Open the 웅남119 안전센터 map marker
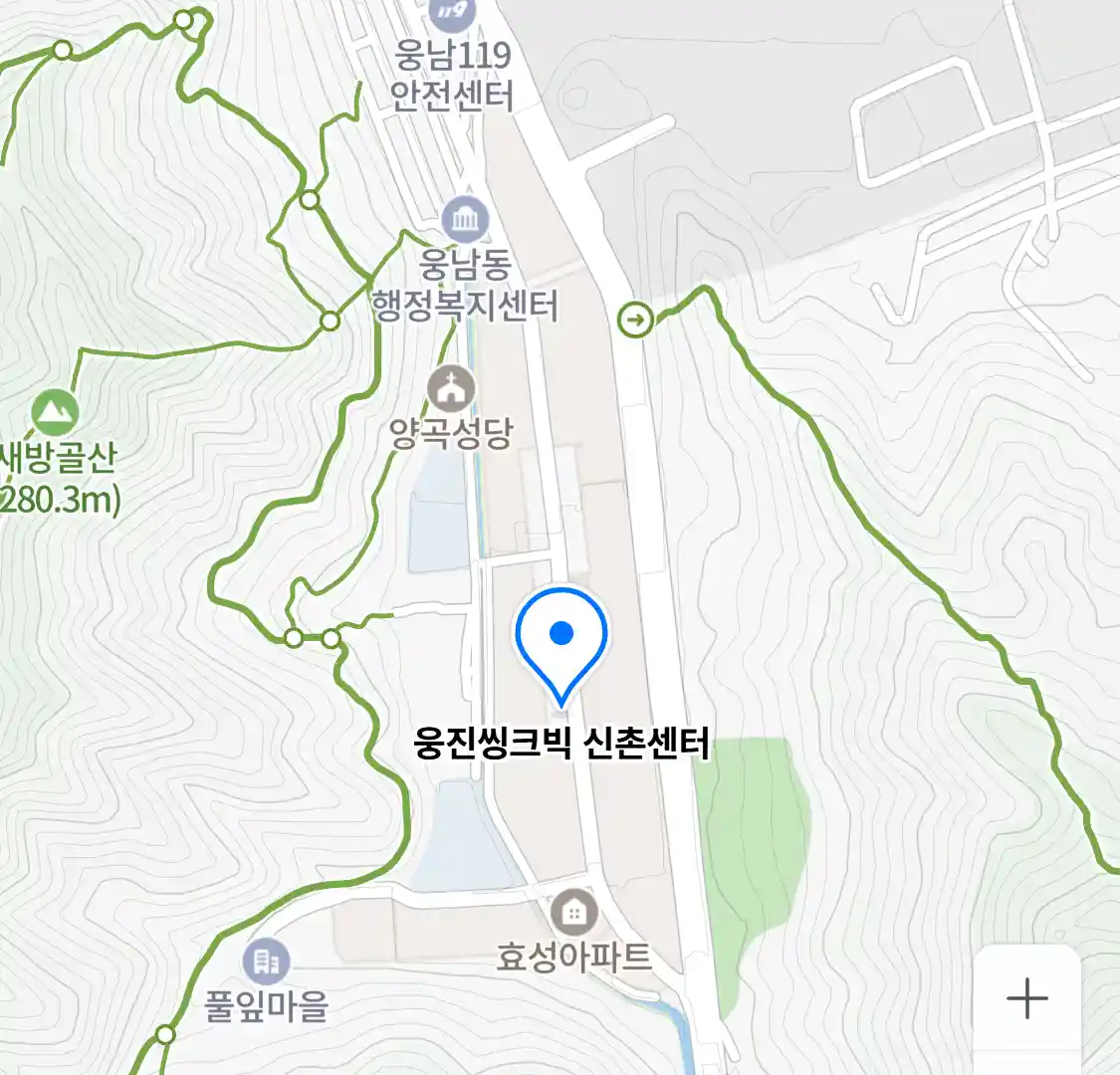This screenshot has height=1075, width=1120. 451,14
